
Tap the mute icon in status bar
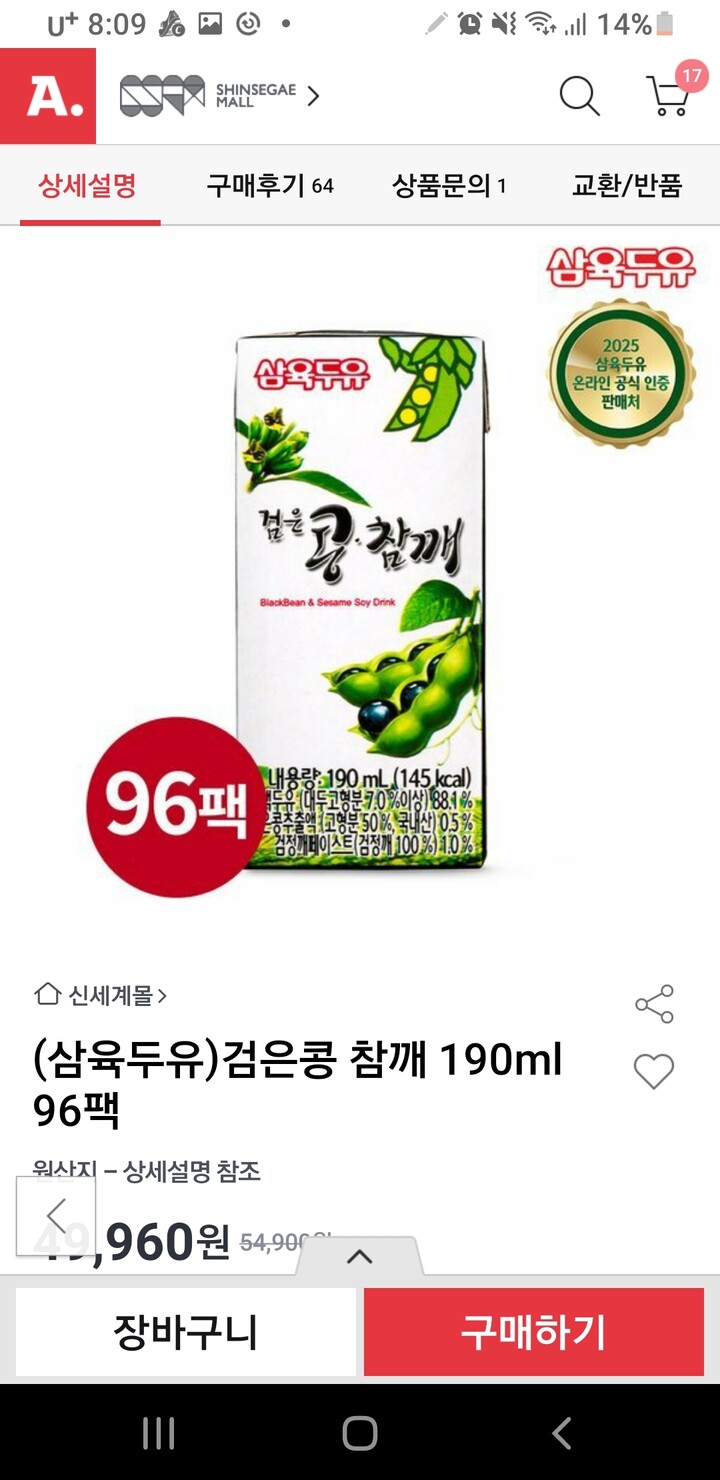point(501,21)
